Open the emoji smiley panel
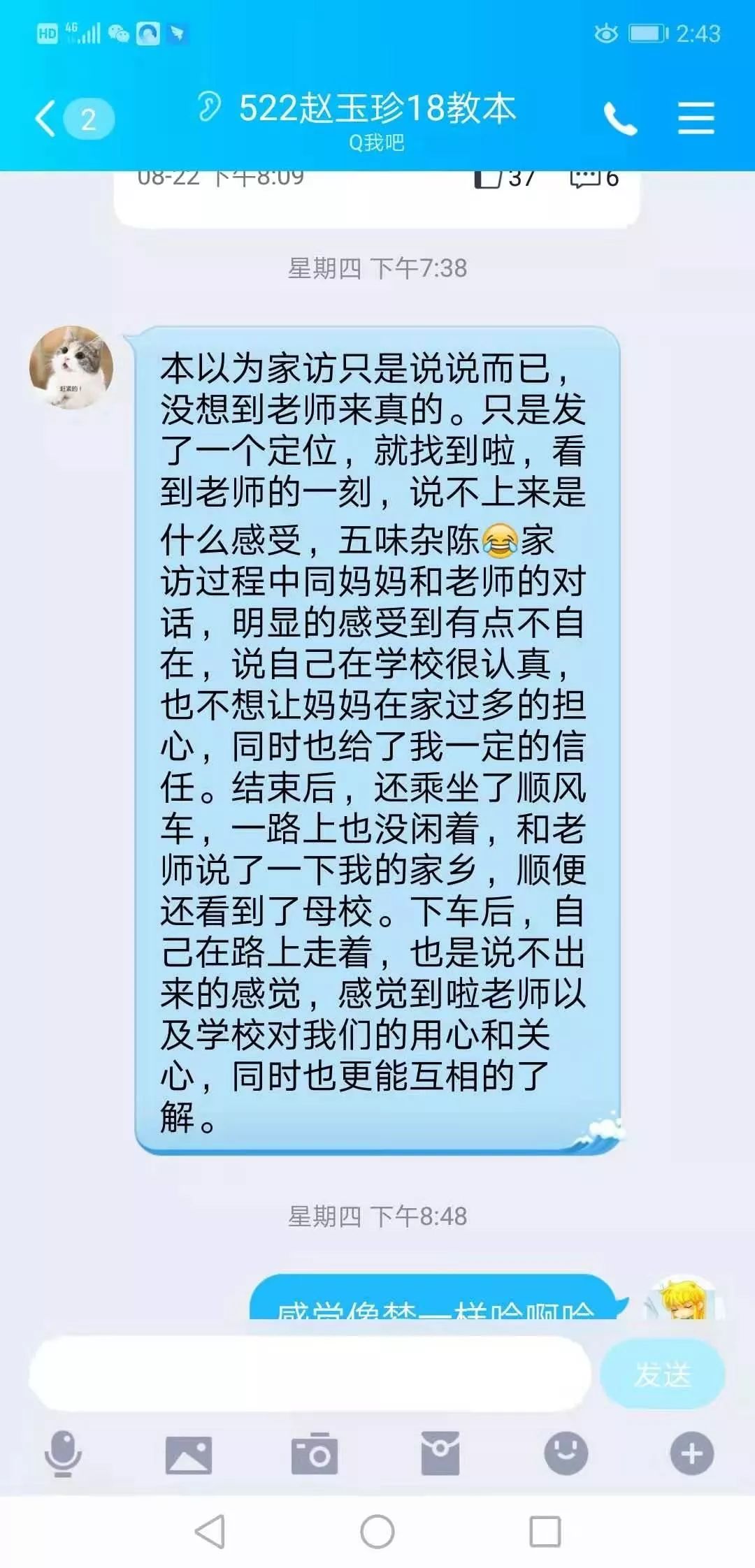The height and width of the screenshot is (1568, 755). (x=568, y=1453)
